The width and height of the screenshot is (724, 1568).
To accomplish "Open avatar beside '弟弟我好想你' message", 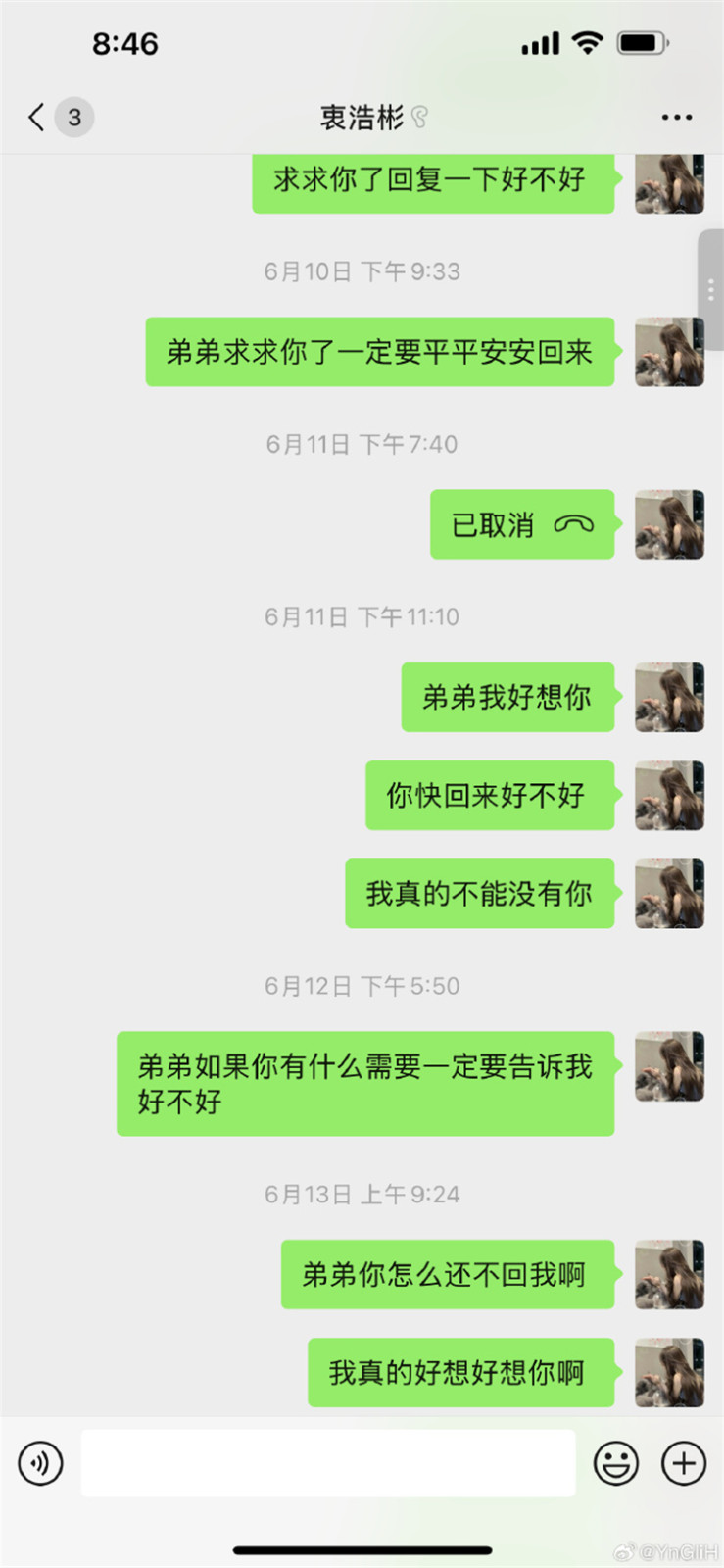I will click(x=669, y=697).
